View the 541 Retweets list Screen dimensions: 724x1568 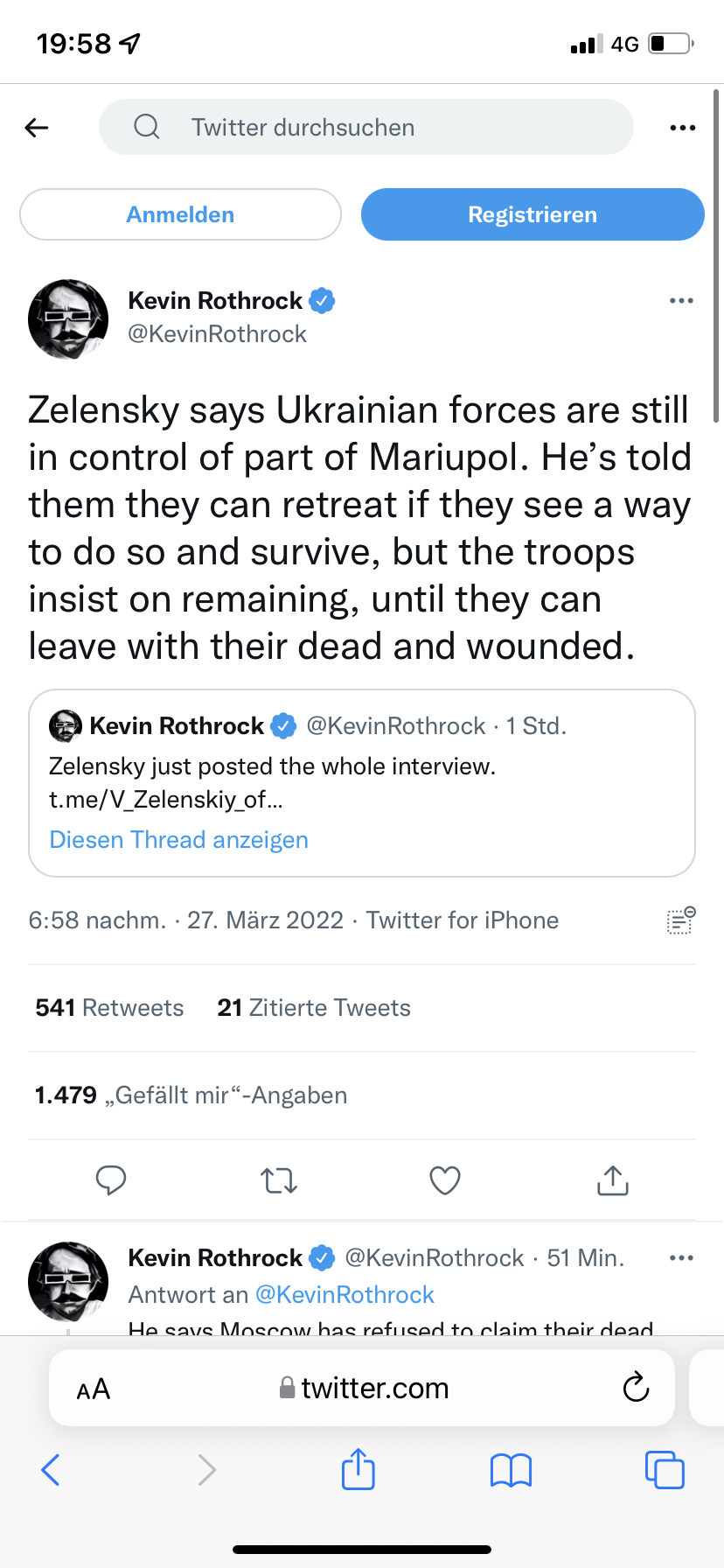coord(109,1008)
